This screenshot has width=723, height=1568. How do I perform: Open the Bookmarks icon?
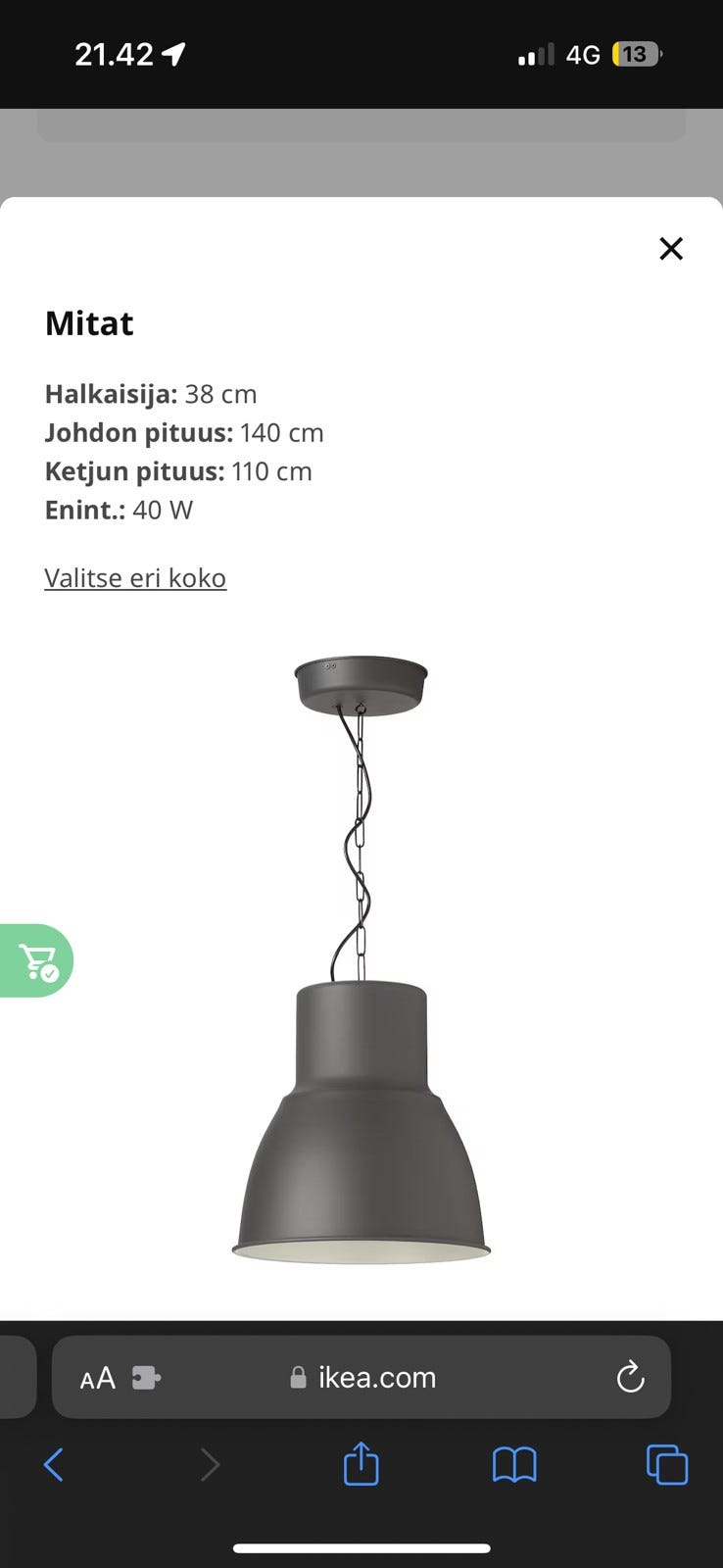pyautogui.click(x=513, y=1464)
